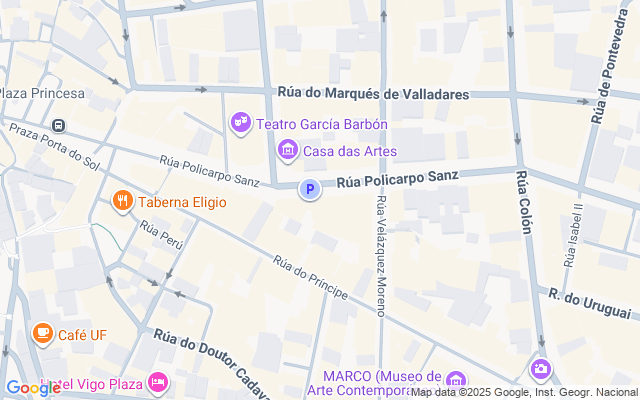Open the Taberna Eligio restaurant pin
The image size is (640, 400).
click(123, 200)
